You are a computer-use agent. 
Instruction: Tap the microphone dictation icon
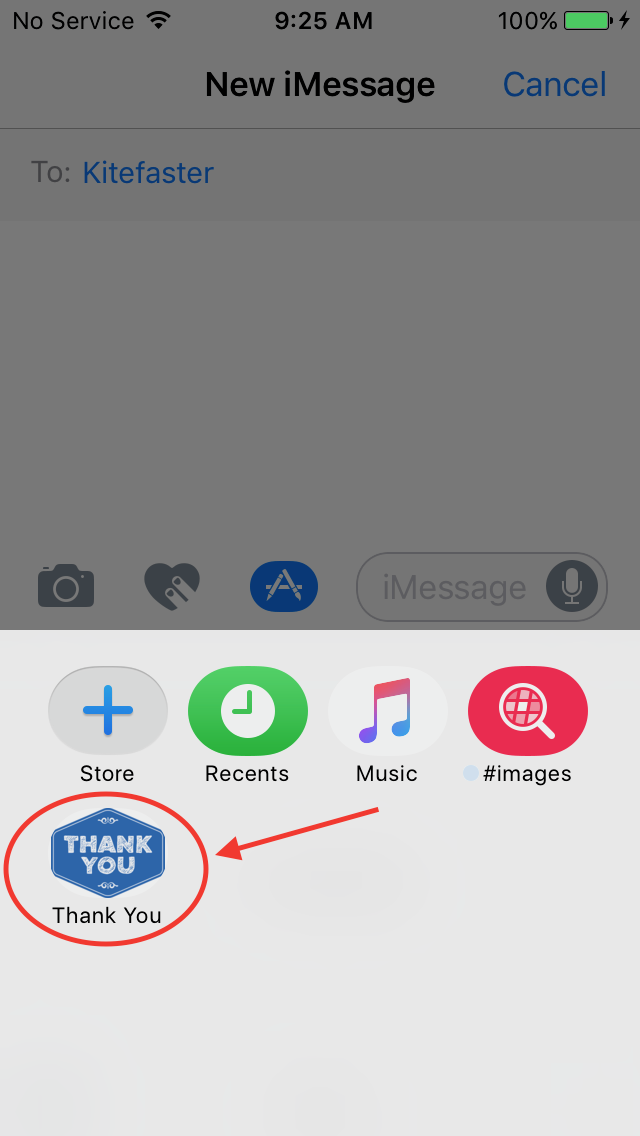tap(572, 586)
